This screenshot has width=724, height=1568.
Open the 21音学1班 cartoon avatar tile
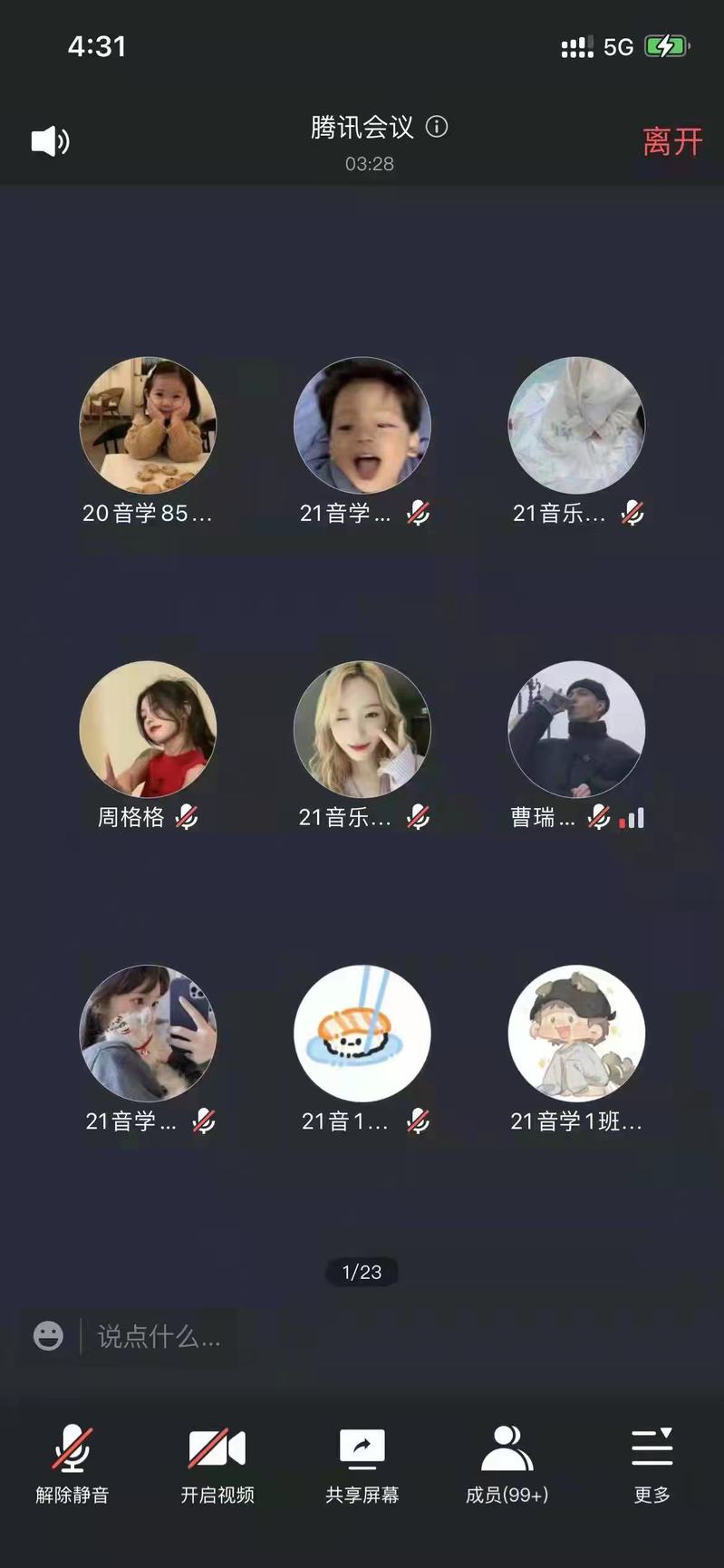(x=576, y=1034)
